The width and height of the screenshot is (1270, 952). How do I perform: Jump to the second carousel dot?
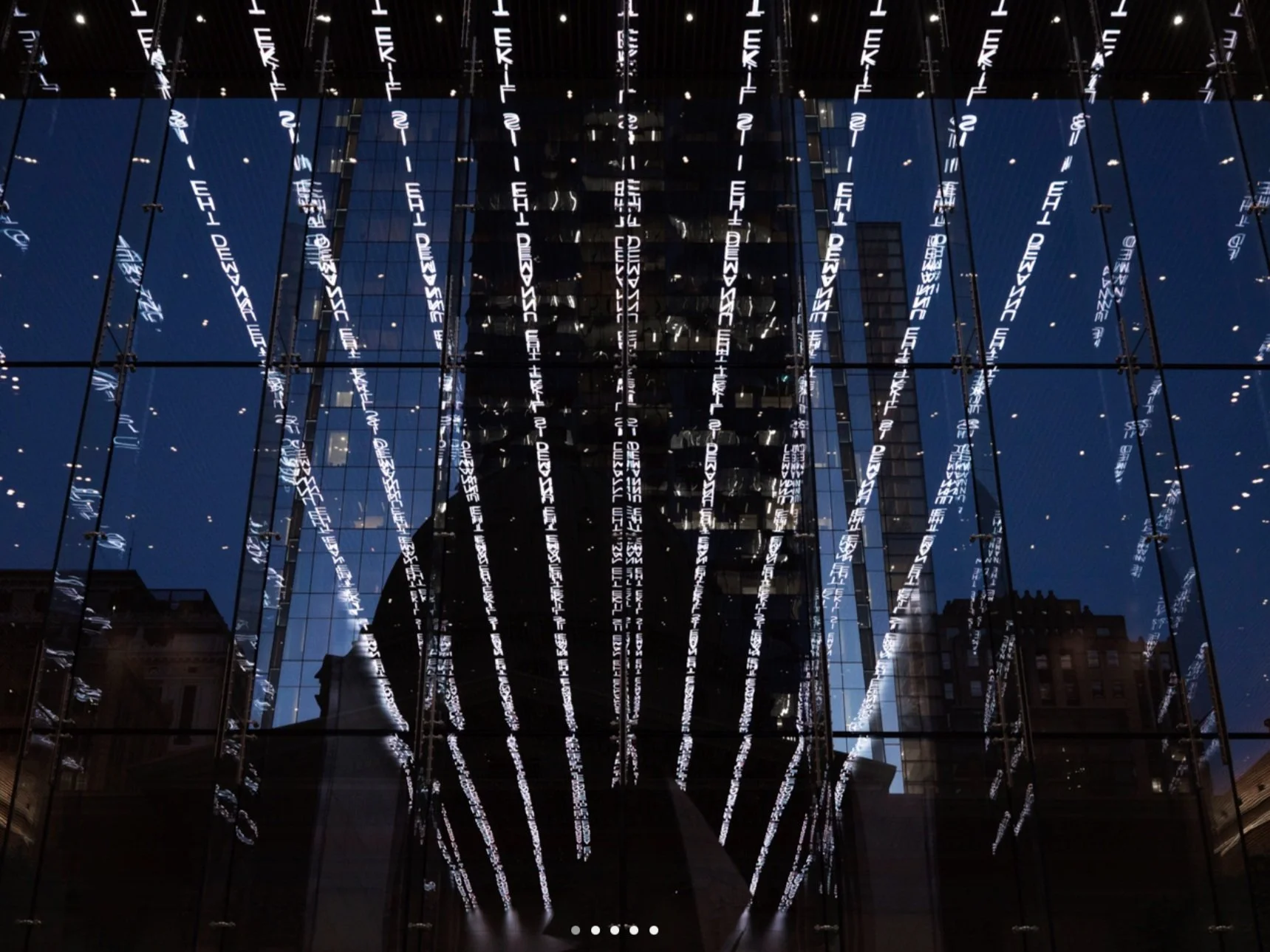tap(595, 930)
